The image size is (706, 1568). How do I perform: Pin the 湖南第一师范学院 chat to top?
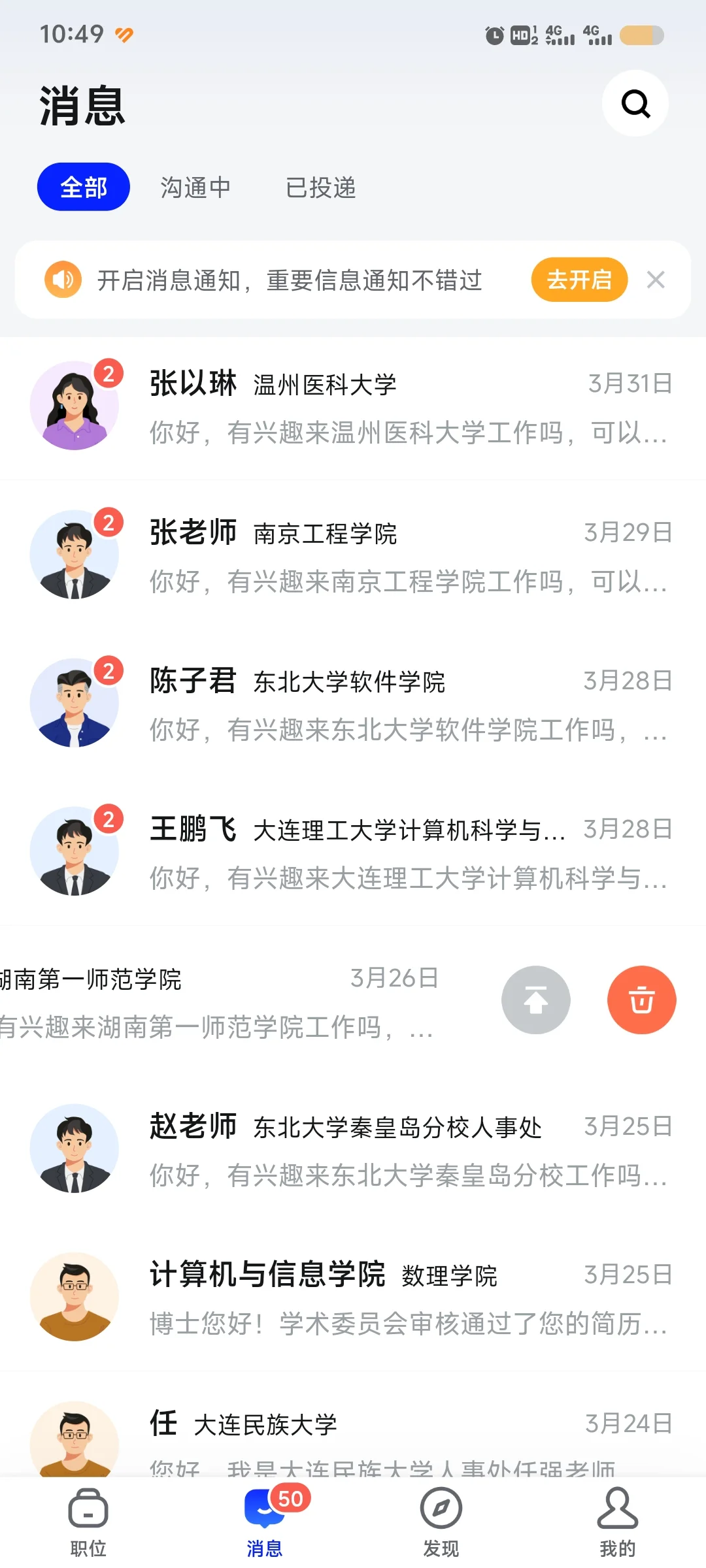click(x=536, y=1000)
